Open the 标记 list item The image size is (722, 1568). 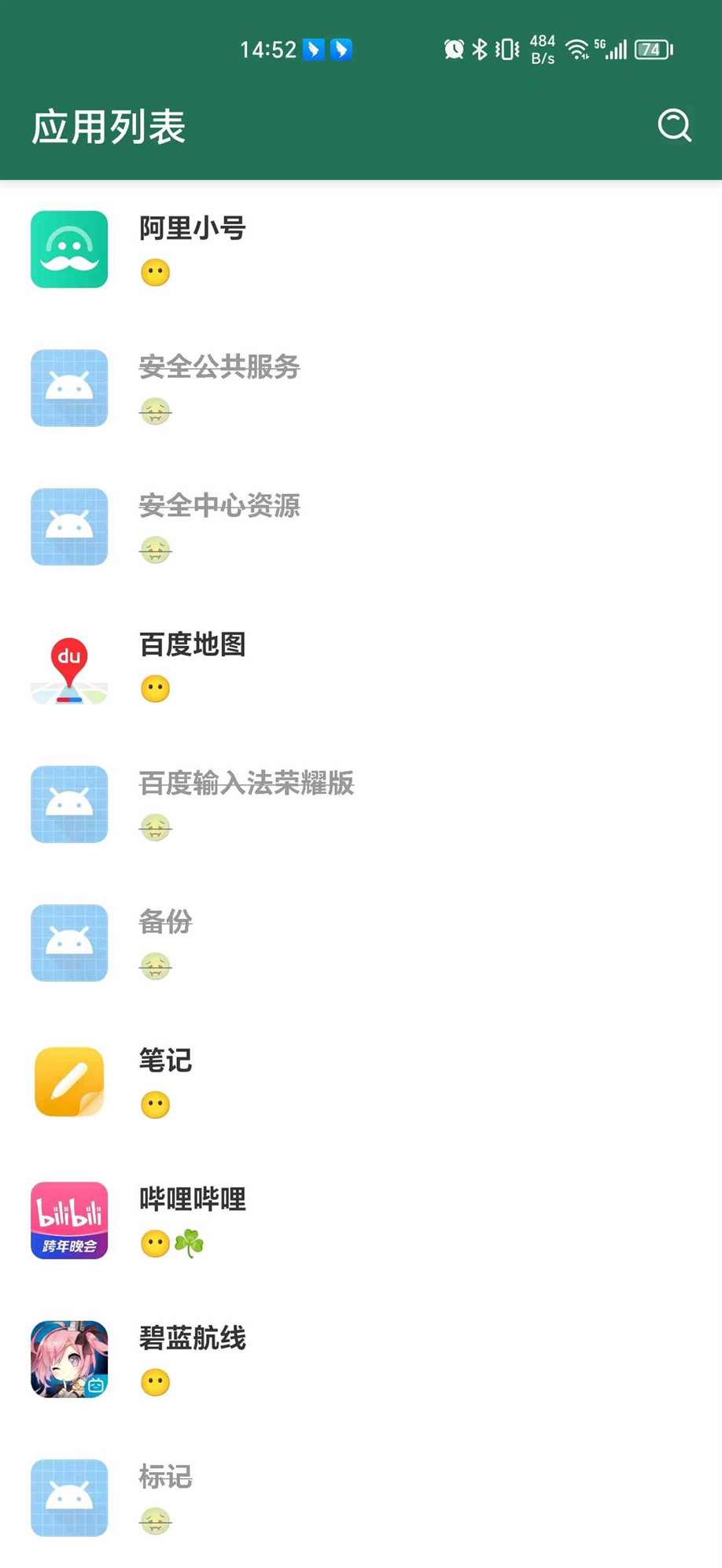[361, 1498]
